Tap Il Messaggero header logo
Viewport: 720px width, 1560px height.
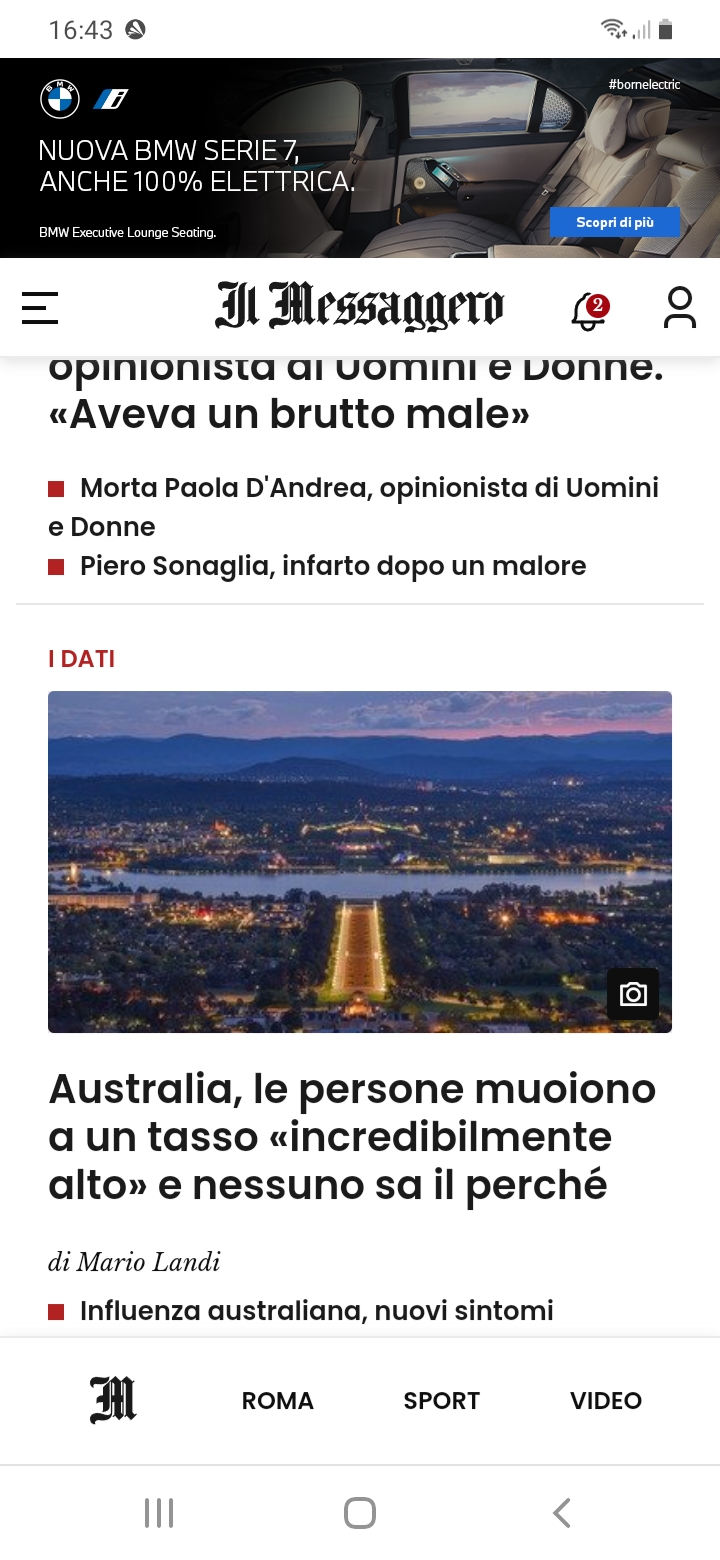point(360,306)
